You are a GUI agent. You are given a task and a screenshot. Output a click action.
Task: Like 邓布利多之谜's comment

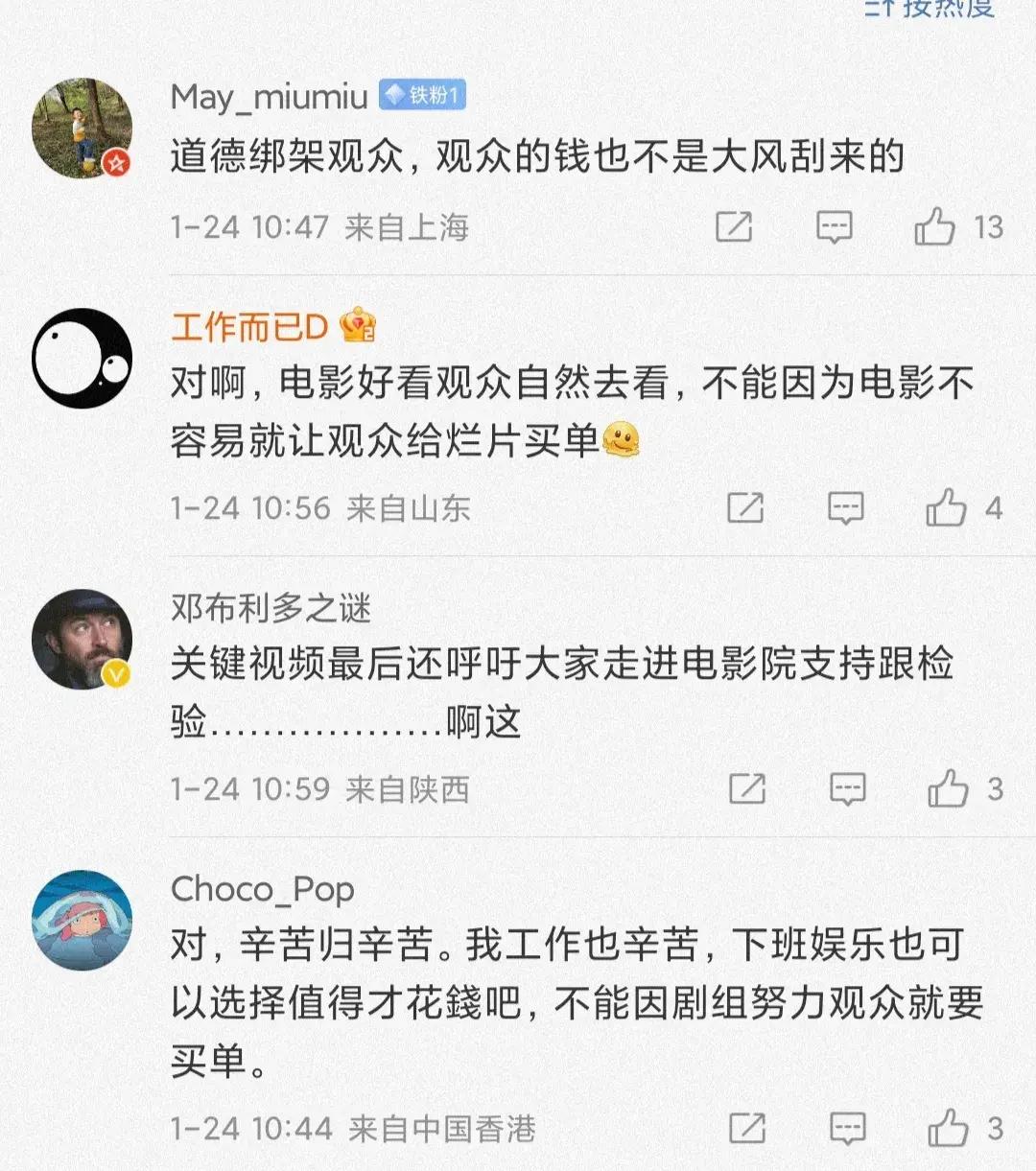948,789
